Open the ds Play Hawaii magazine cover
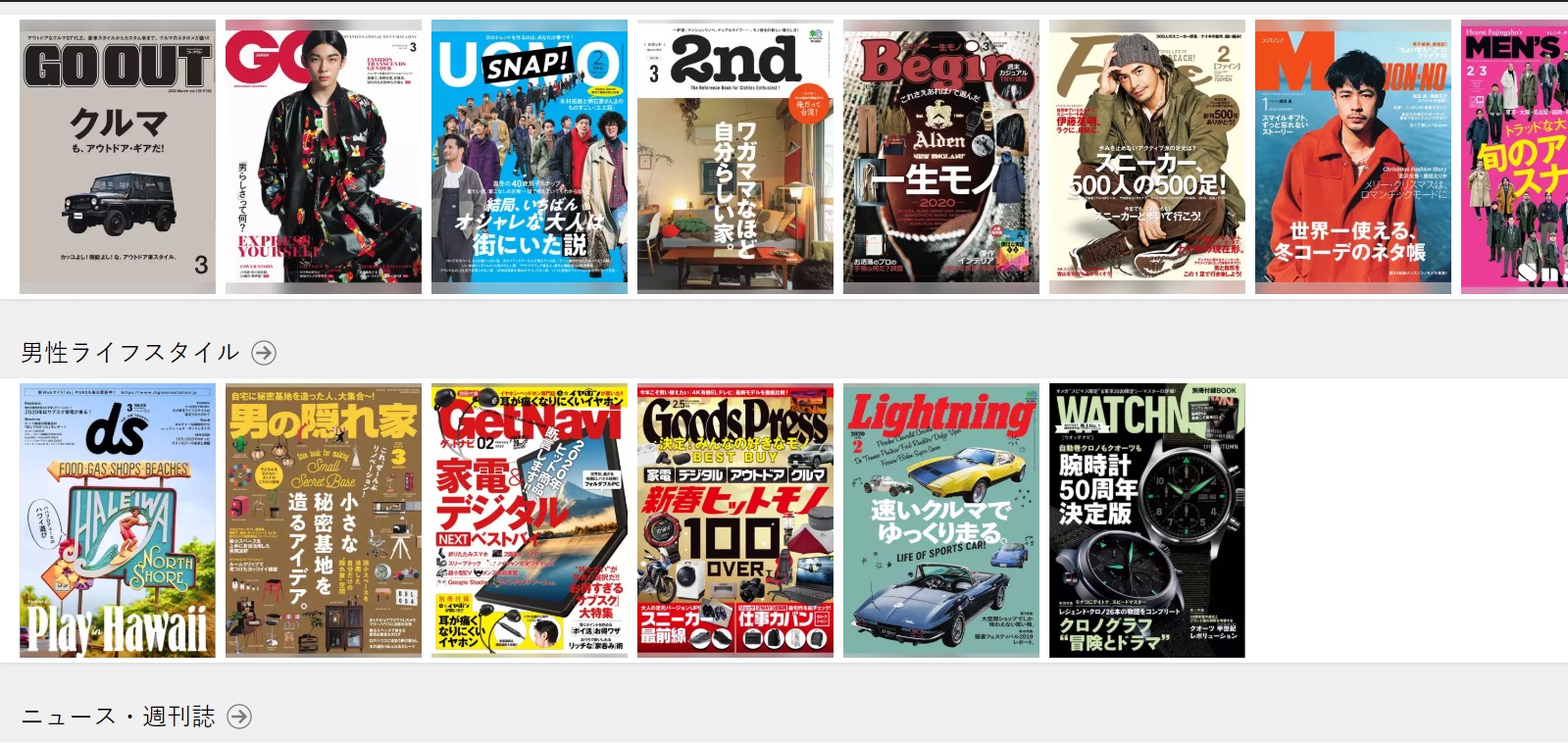This screenshot has height=743, width=1568. click(118, 520)
